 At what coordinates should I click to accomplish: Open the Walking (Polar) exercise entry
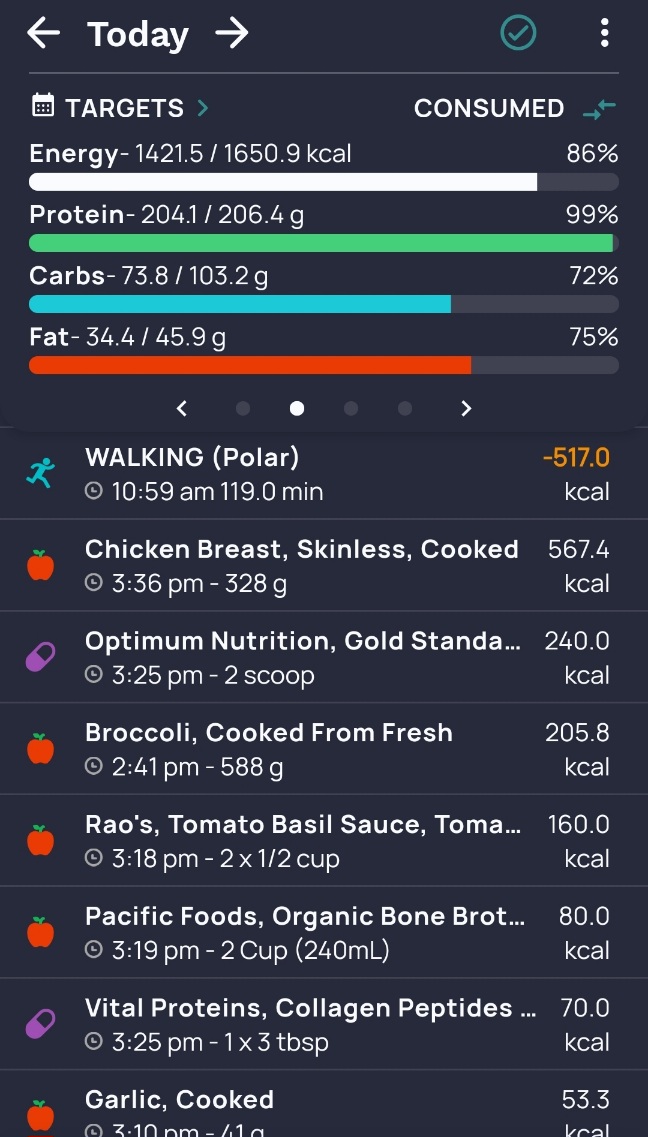pos(324,474)
